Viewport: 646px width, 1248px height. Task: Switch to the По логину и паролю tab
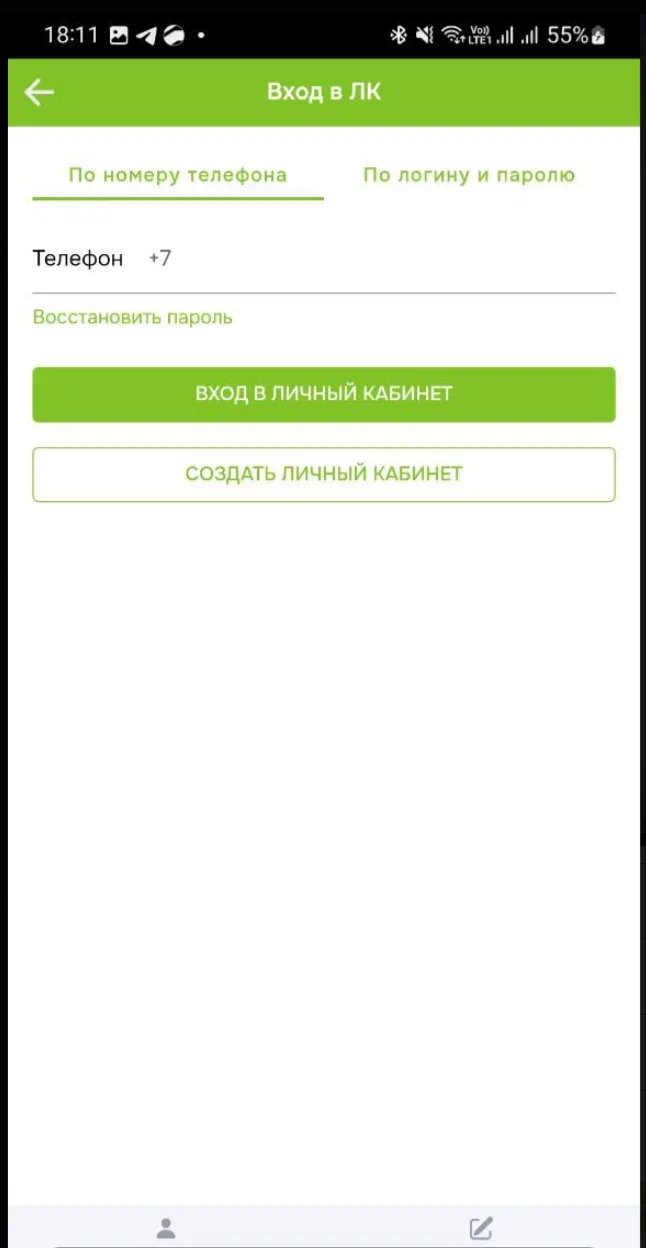pos(468,175)
